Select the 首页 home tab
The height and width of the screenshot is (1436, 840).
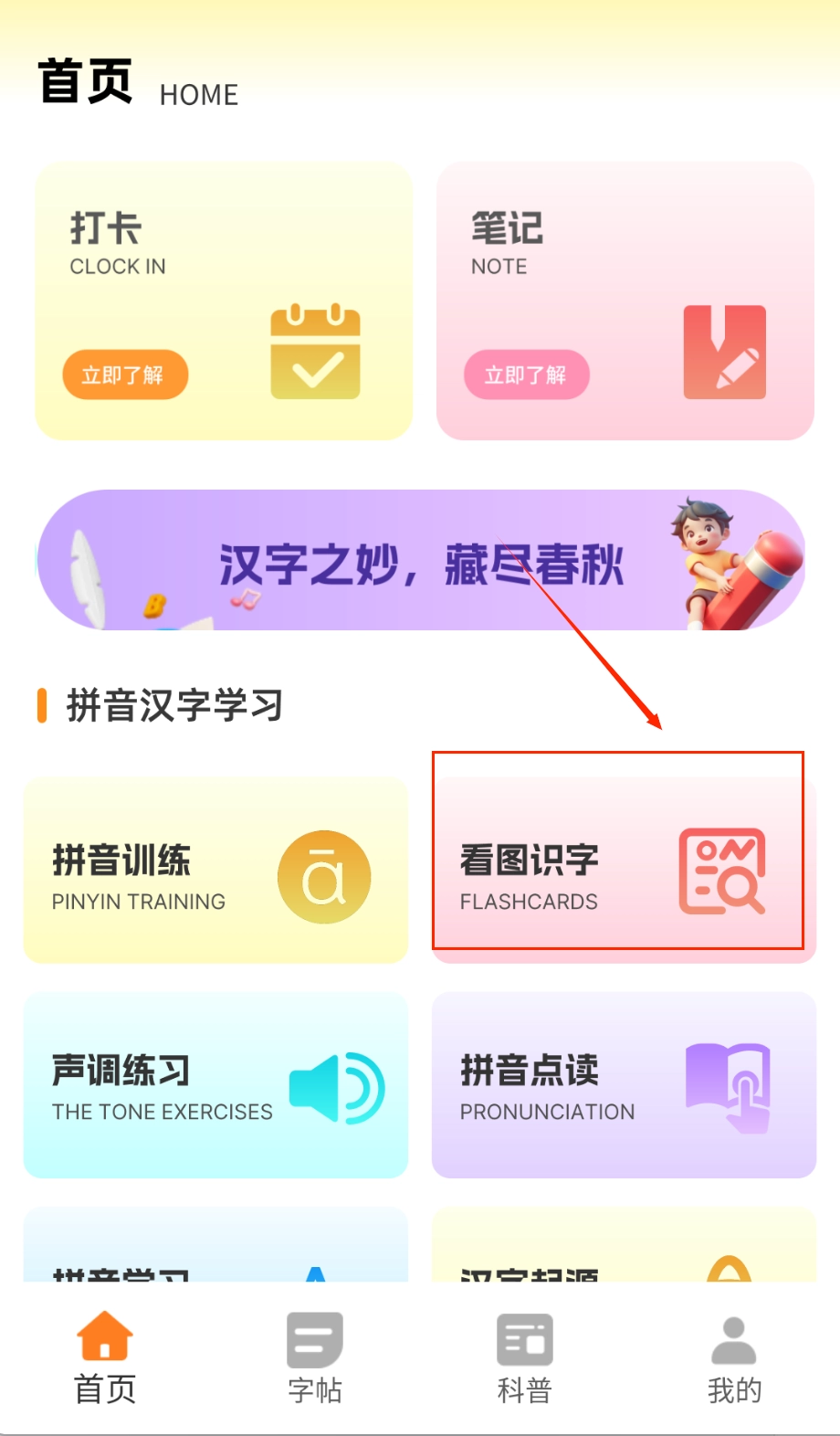coord(105,1357)
